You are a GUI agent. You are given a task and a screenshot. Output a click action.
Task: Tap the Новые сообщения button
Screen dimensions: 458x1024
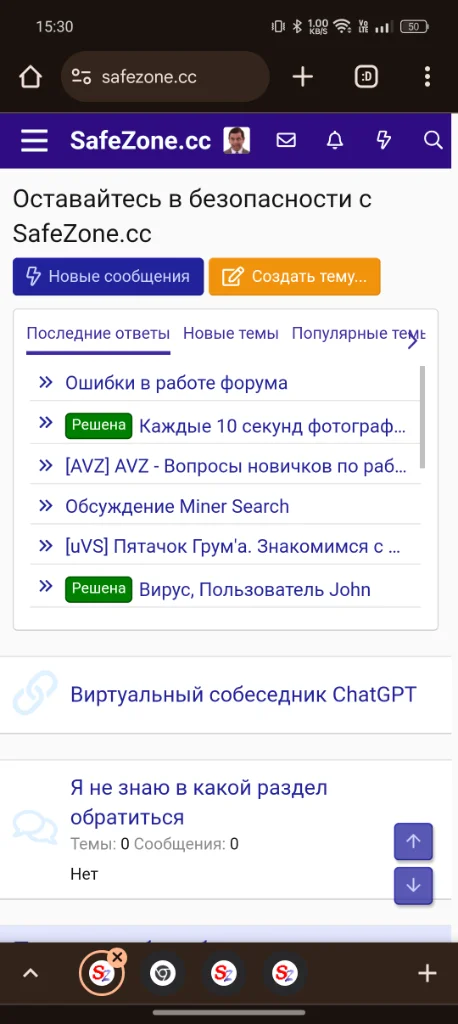[x=108, y=276]
